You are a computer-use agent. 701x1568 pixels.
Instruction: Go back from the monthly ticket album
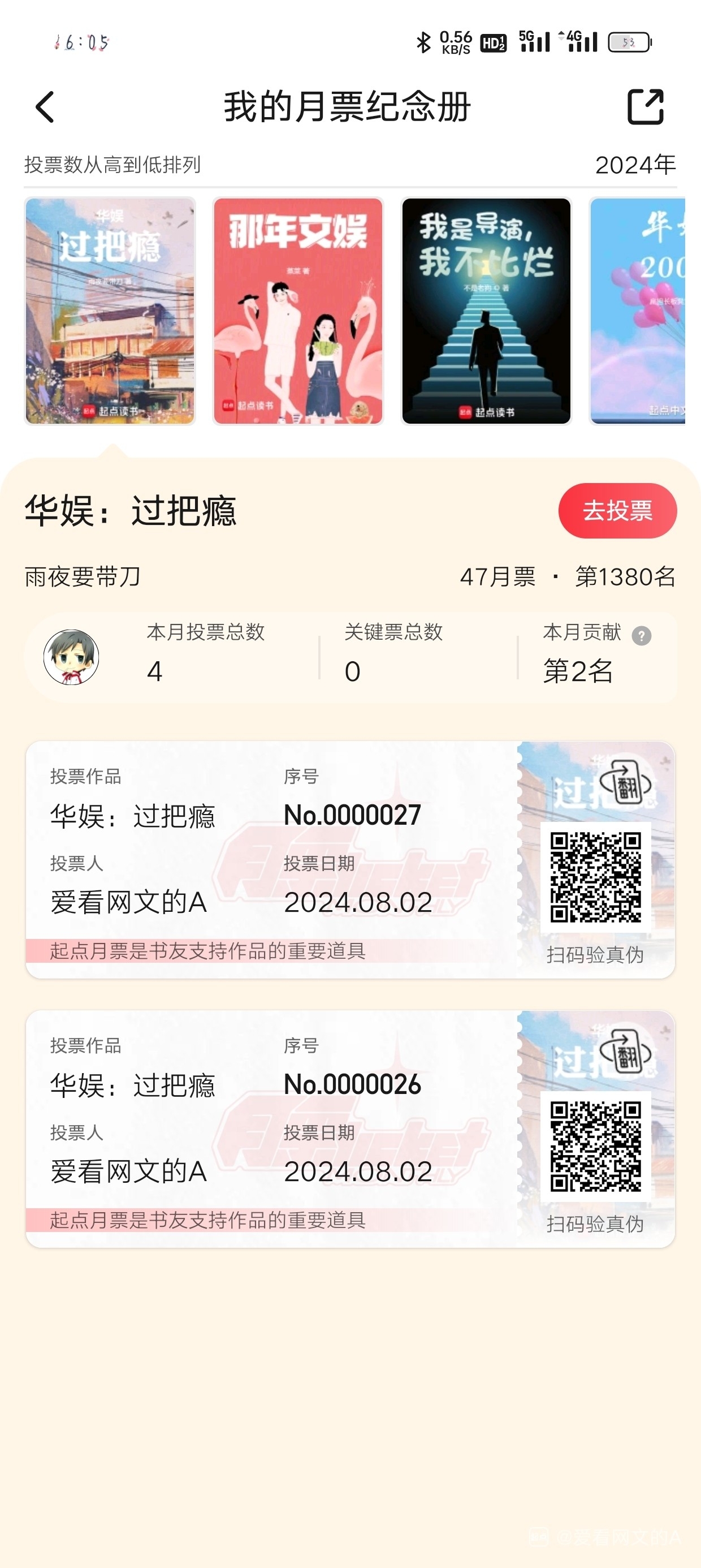pos(46,107)
